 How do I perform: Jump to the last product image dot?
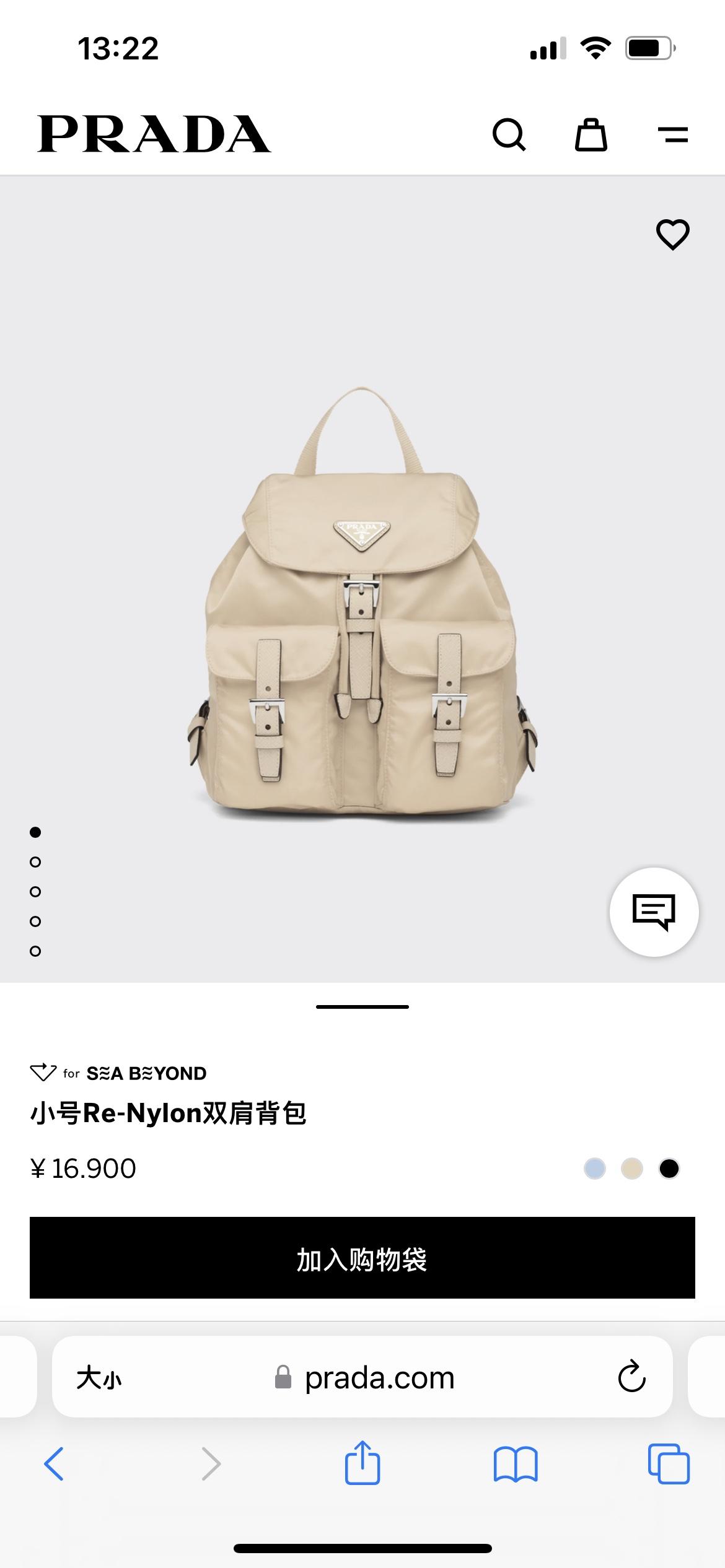35,951
